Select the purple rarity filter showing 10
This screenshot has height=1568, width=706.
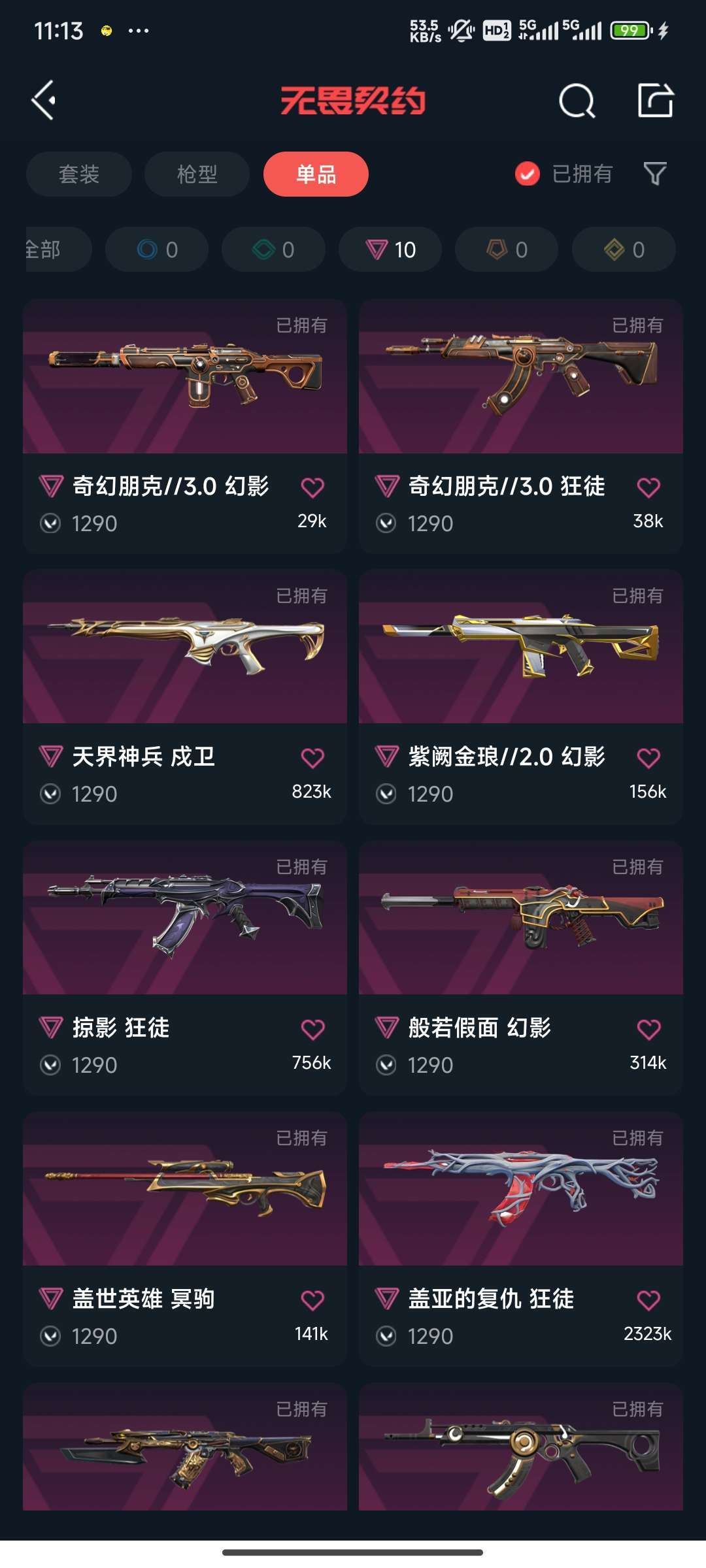pyautogui.click(x=390, y=250)
